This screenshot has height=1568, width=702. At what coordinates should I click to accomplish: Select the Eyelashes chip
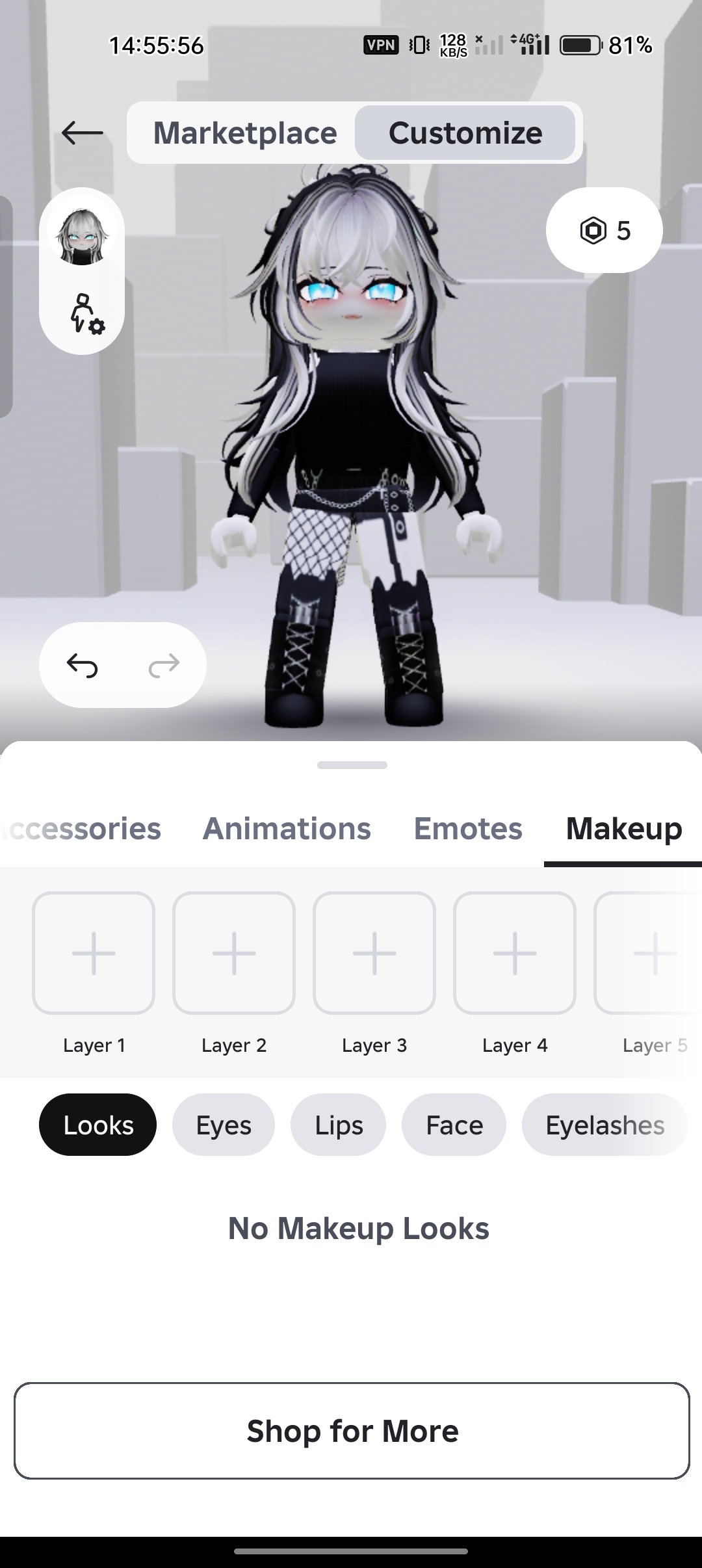pos(604,1125)
